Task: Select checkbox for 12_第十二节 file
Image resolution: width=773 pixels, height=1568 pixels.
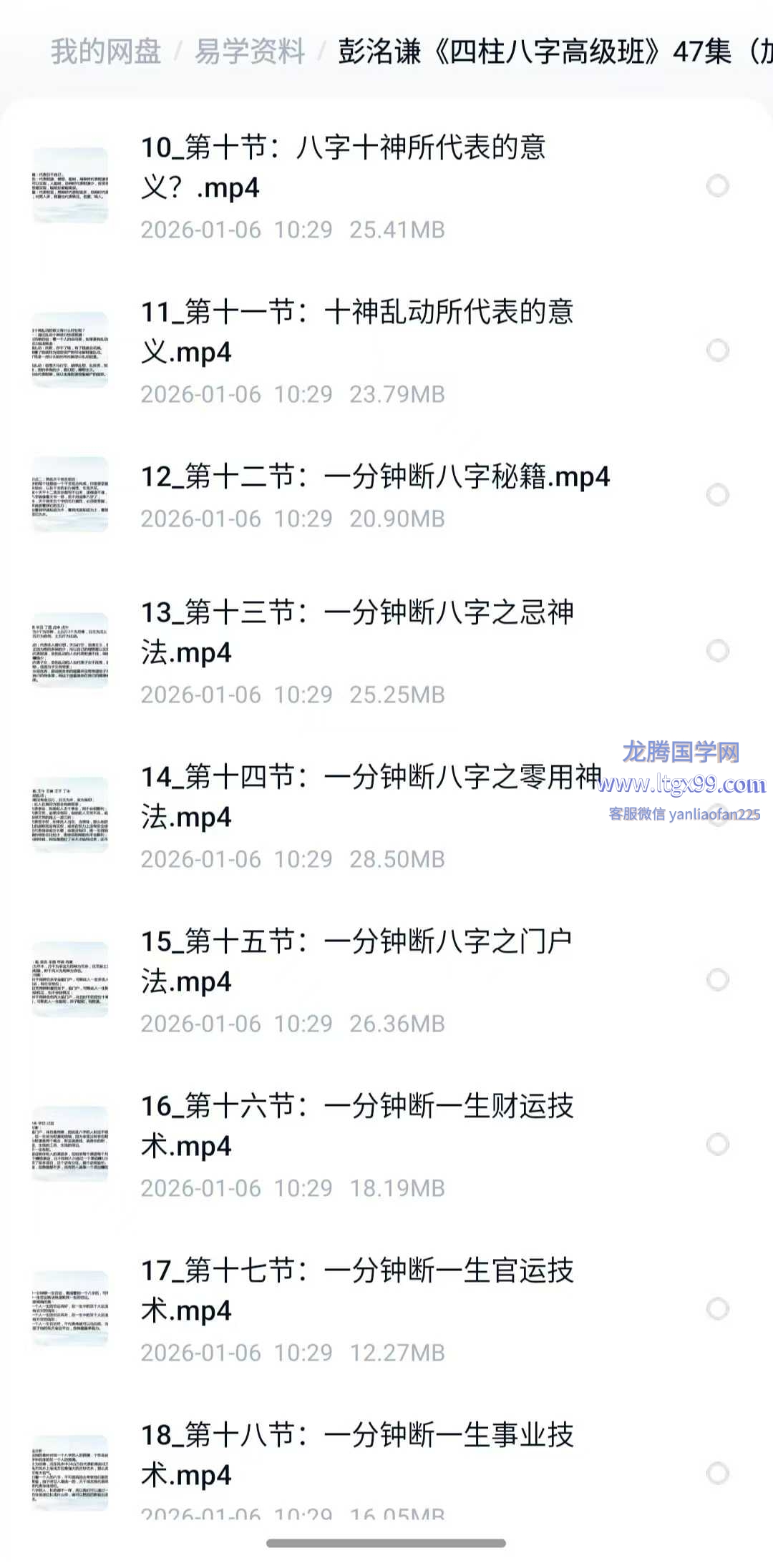Action: (x=717, y=495)
